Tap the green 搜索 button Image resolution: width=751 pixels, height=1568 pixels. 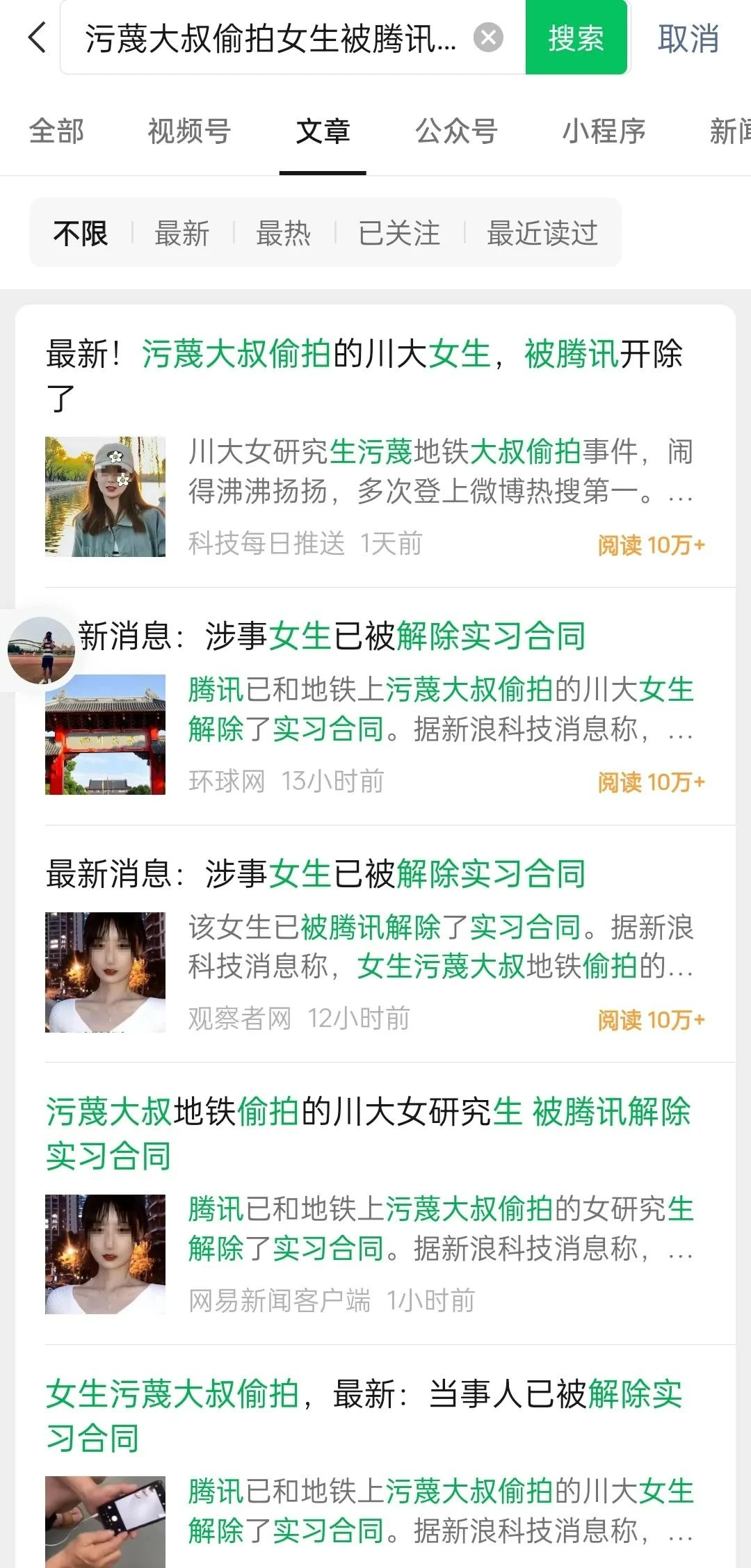coord(576,38)
